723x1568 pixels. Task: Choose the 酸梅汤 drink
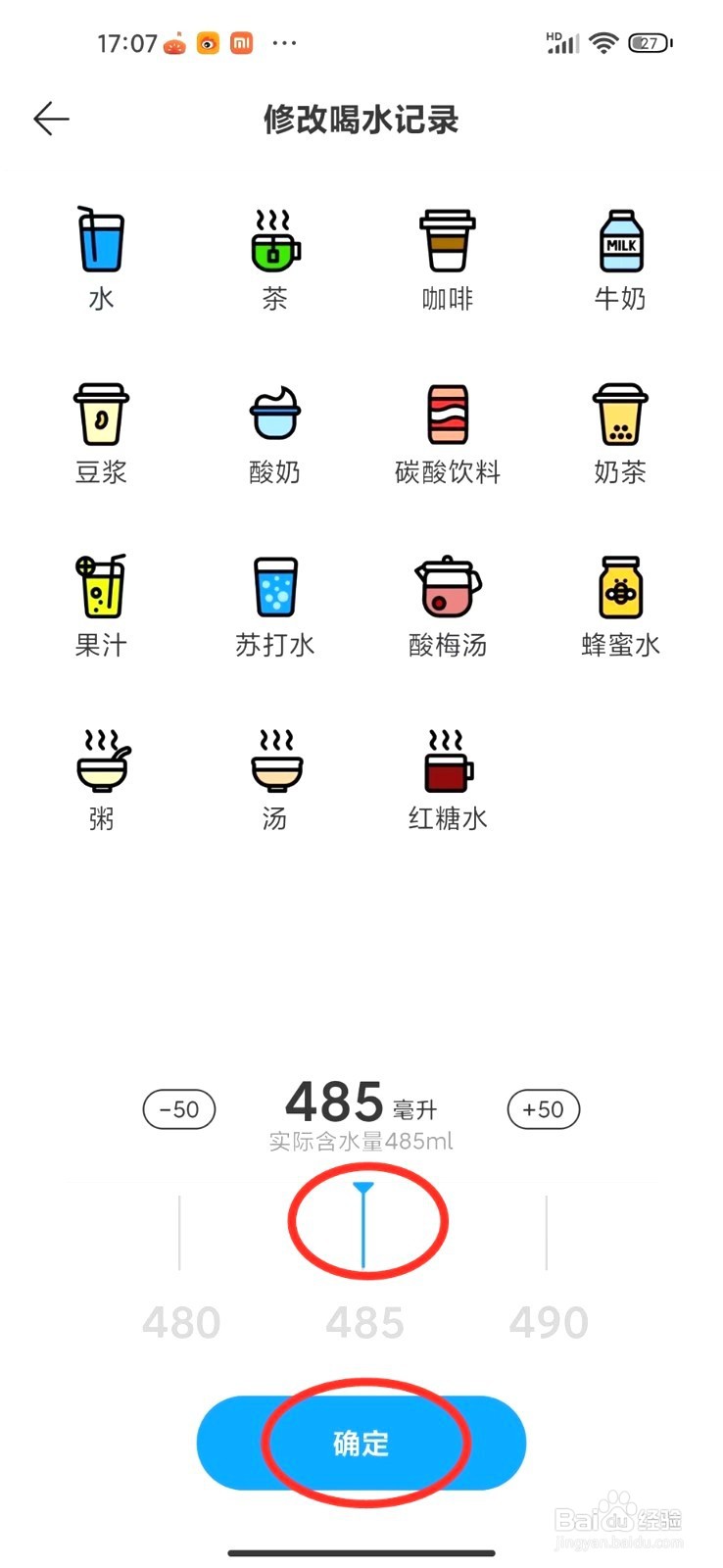[x=448, y=606]
